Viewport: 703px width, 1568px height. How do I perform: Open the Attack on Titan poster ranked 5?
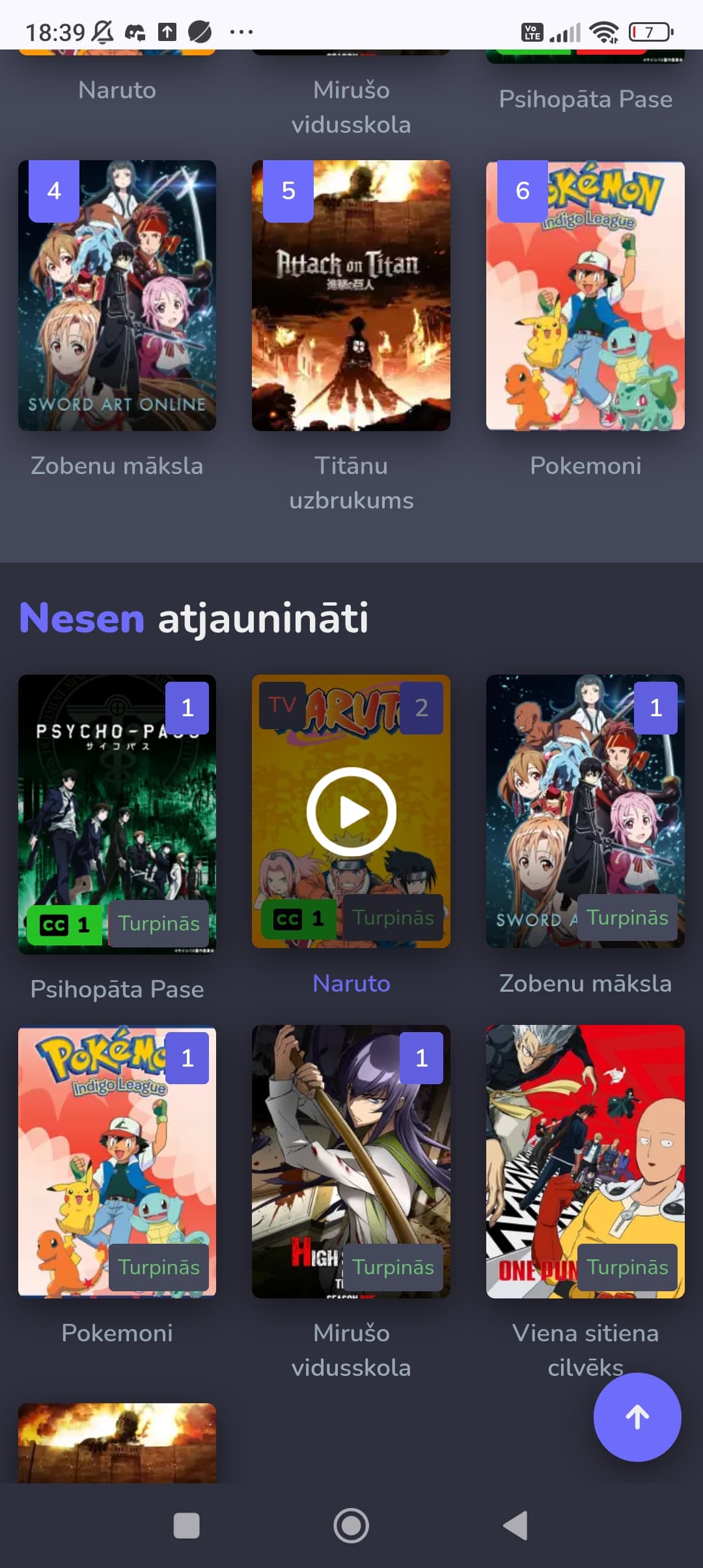point(351,296)
